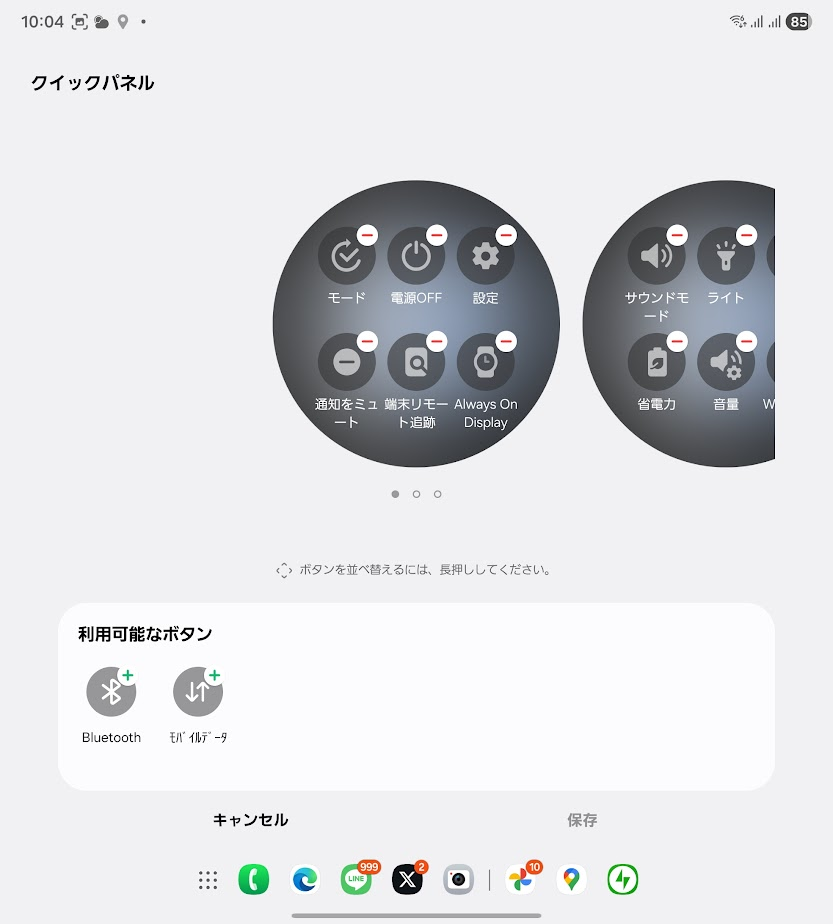Remove the 省電力 button
Screen dimensions: 833x924
tap(677, 341)
